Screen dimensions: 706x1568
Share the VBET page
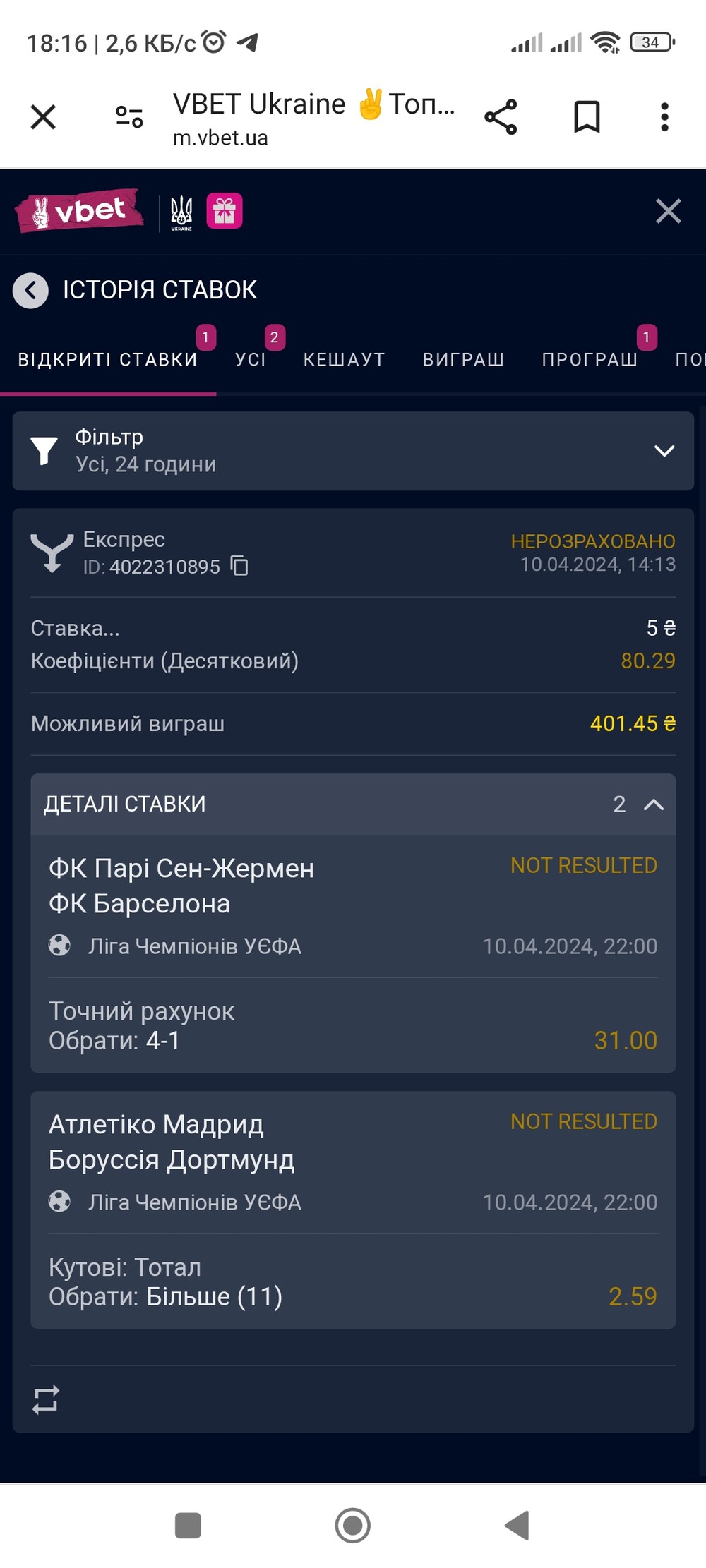pos(501,116)
